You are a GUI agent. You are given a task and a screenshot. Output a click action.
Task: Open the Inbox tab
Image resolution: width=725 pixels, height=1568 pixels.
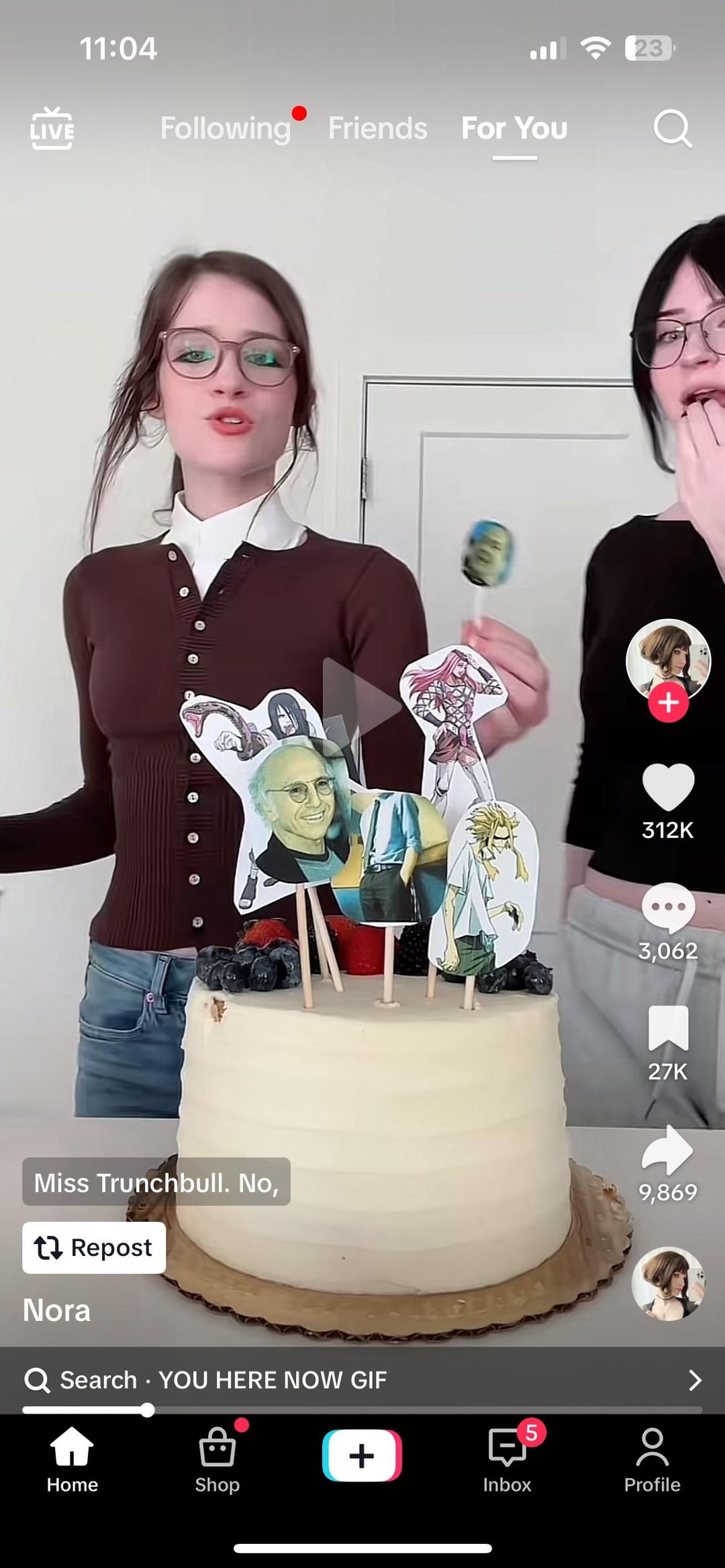[507, 1460]
